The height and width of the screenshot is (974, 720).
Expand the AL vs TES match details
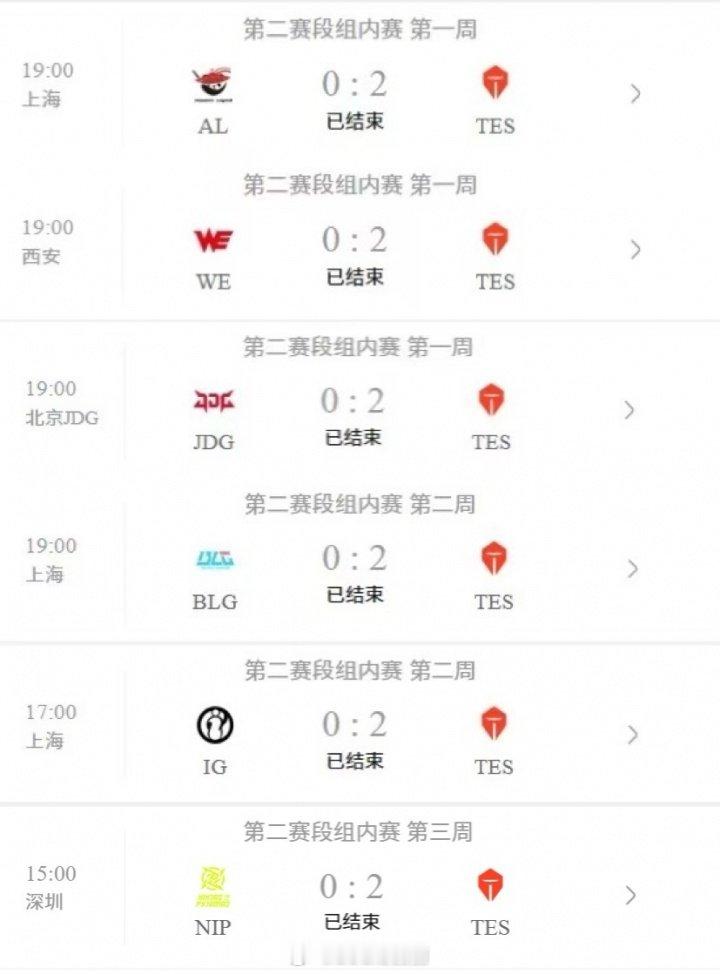(632, 93)
